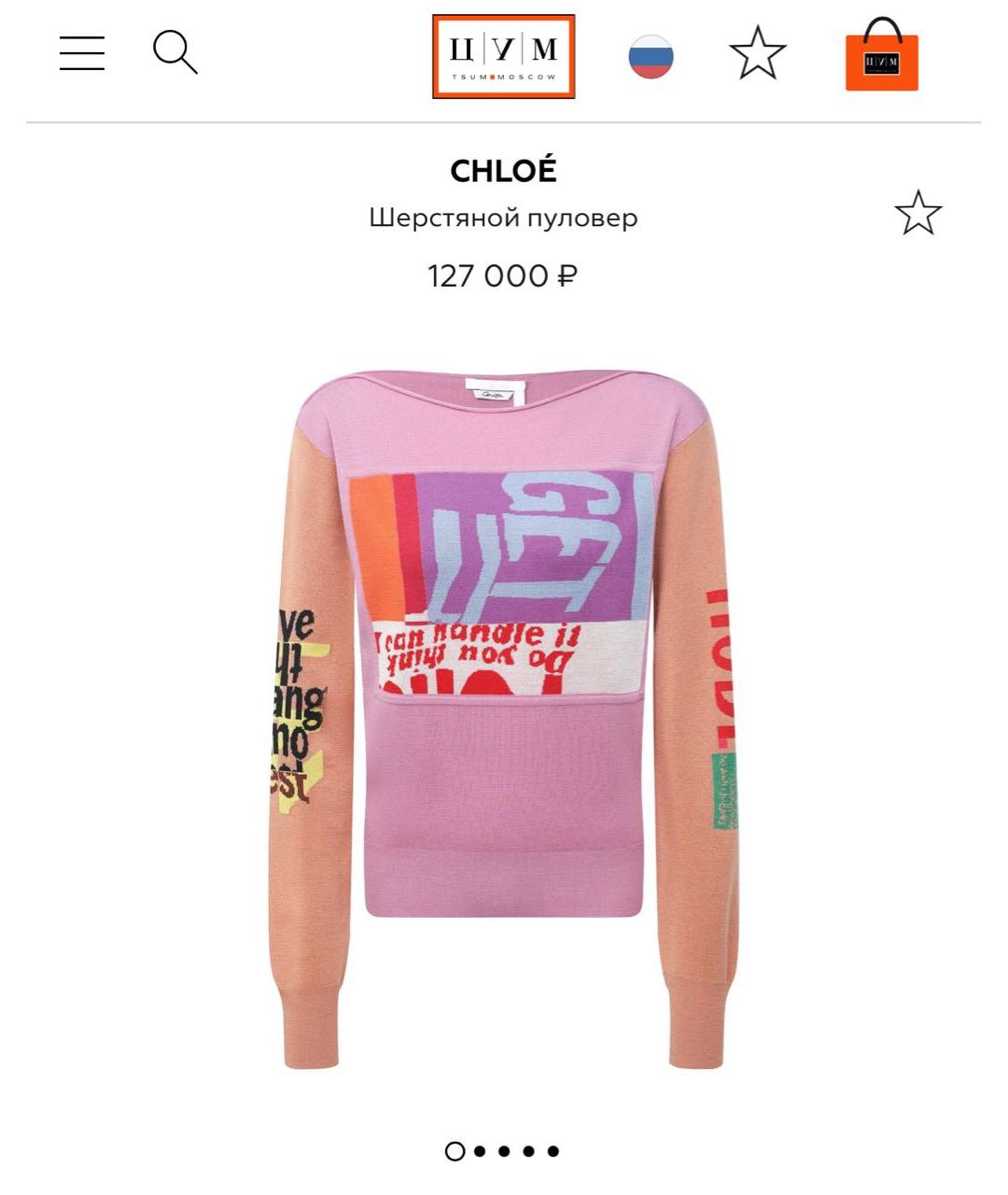Go to TSUM home via logo
The image size is (1008, 1195).
click(503, 56)
